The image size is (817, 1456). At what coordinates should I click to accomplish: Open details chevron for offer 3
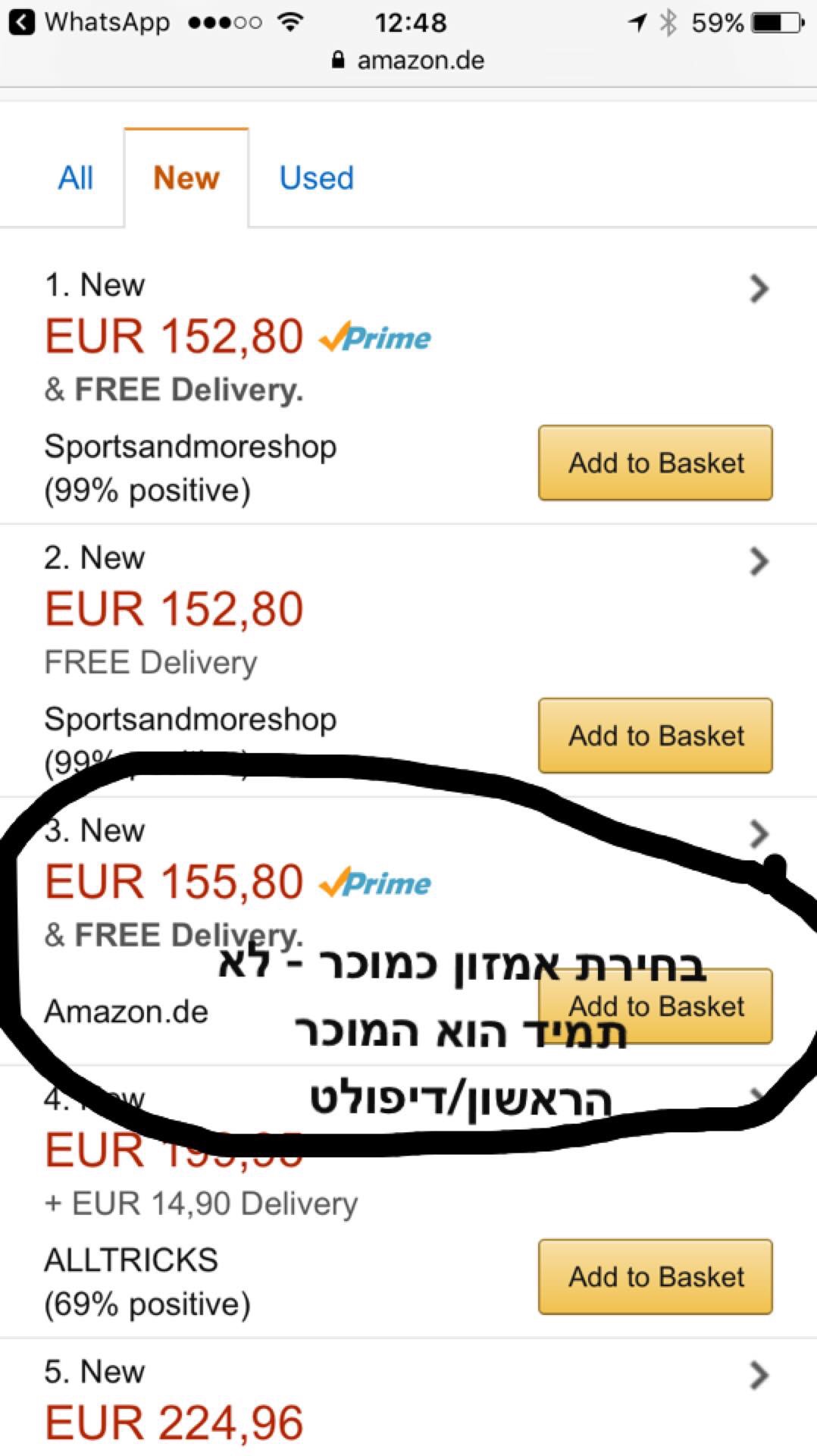[x=759, y=833]
